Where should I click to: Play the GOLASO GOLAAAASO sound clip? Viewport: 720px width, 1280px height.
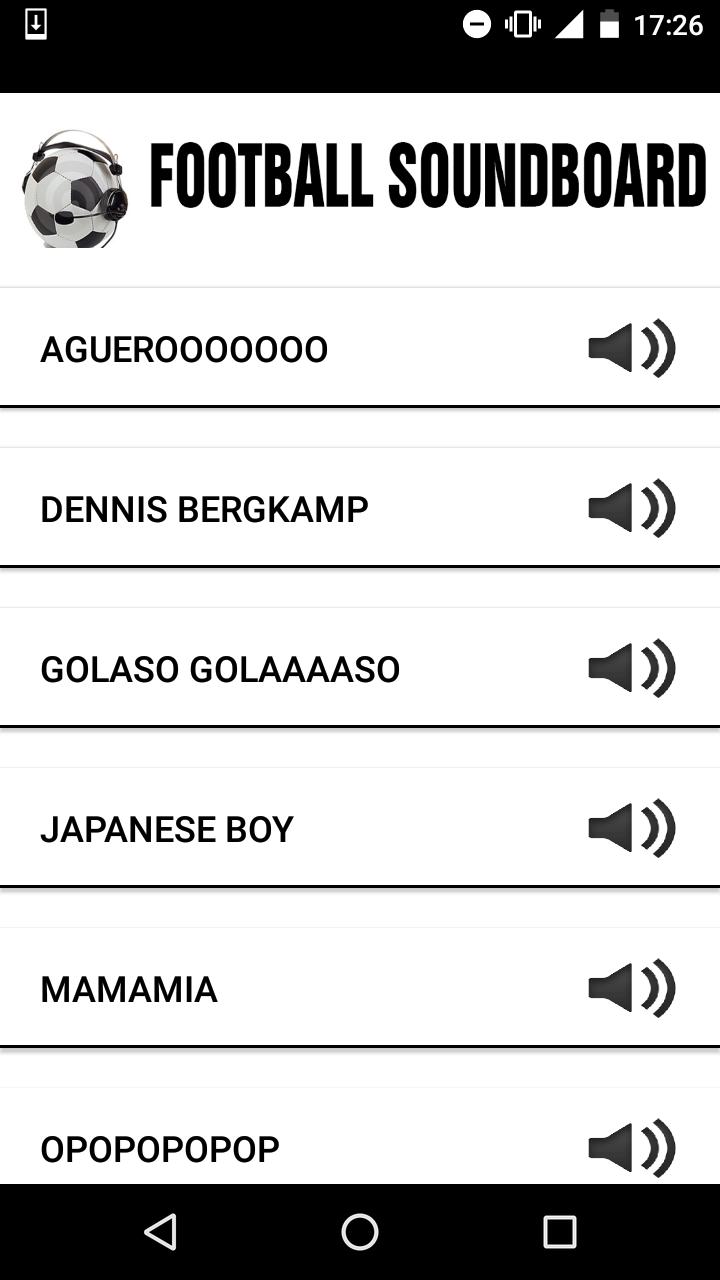(x=631, y=669)
